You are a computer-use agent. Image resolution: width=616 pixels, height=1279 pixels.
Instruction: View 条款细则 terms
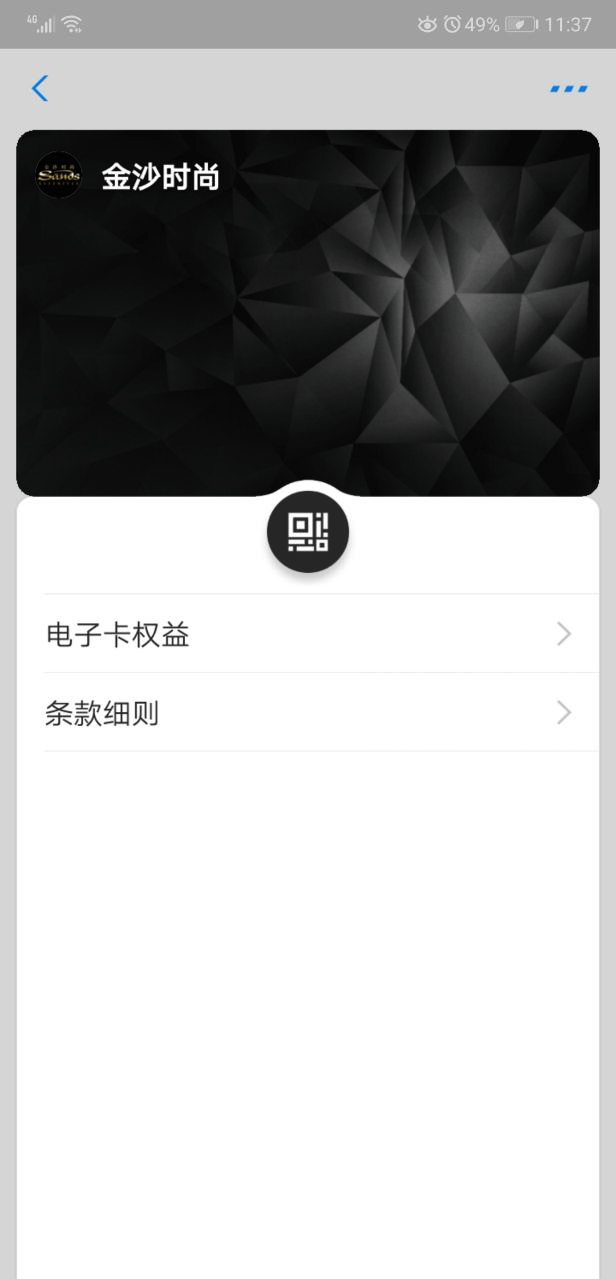pos(308,713)
